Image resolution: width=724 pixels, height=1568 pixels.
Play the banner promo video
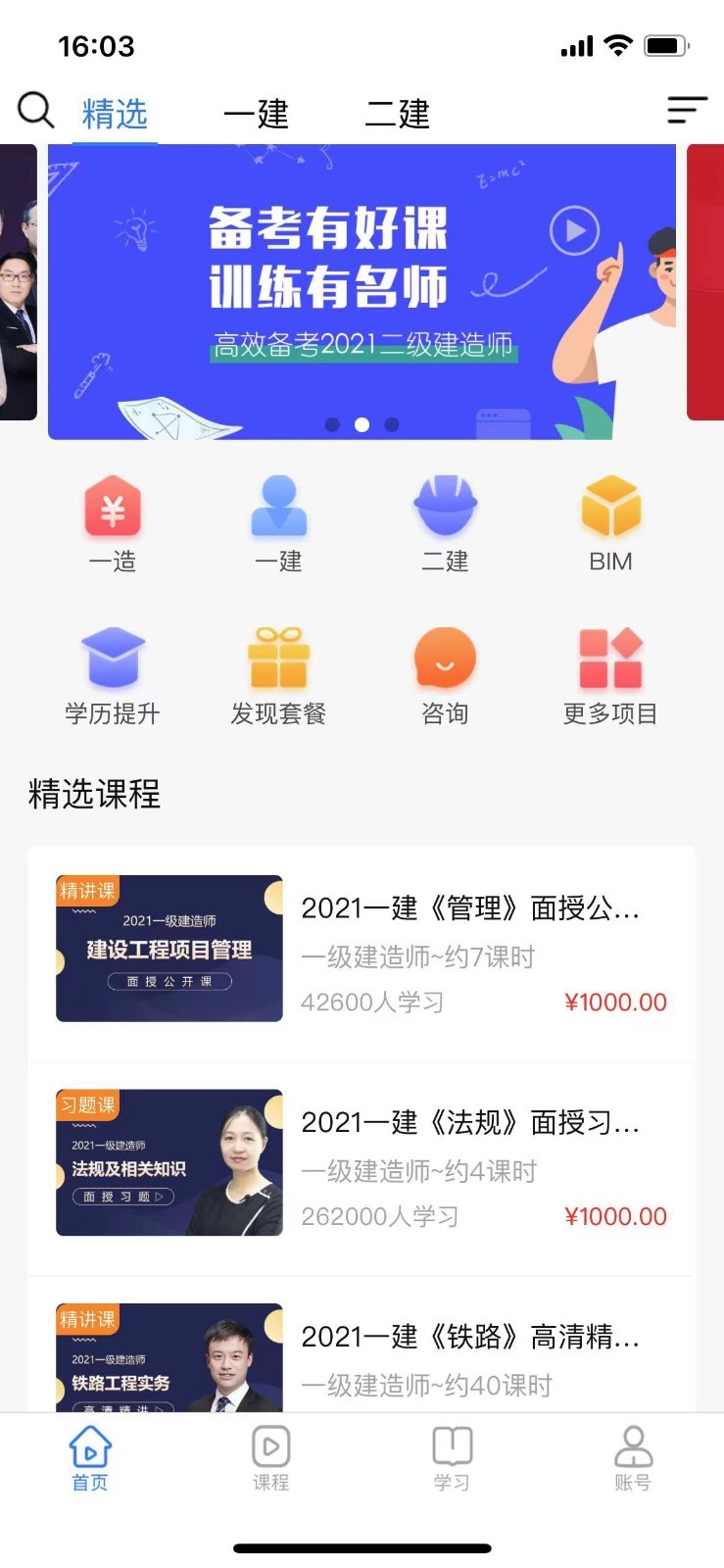coord(573,231)
